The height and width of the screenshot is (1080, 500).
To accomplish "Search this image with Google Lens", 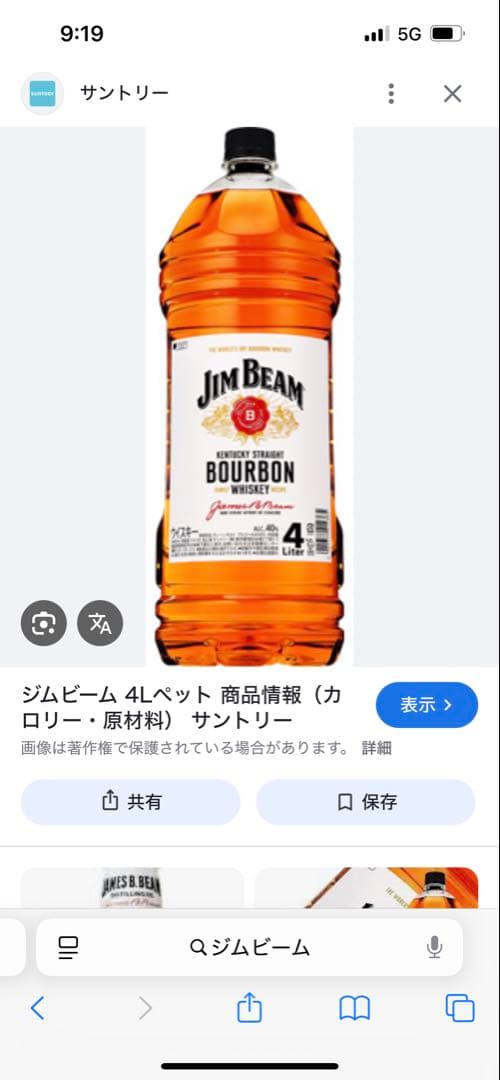I will [x=43, y=623].
